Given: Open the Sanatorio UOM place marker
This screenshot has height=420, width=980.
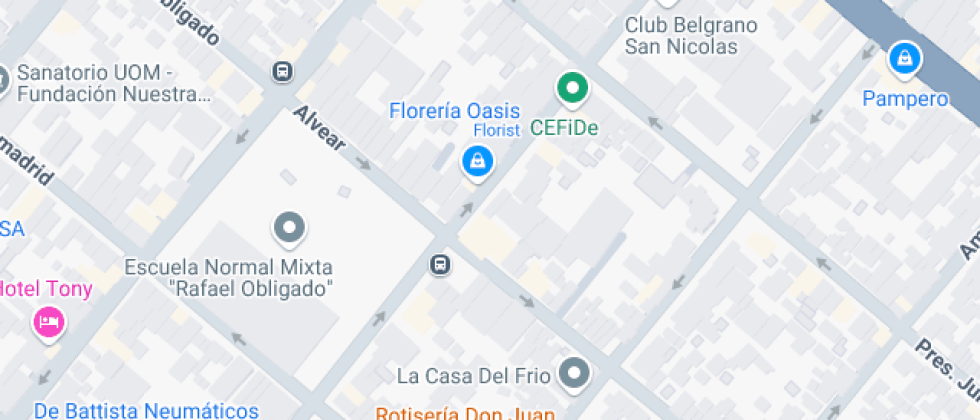Looking at the screenshot, I should 2,81.
